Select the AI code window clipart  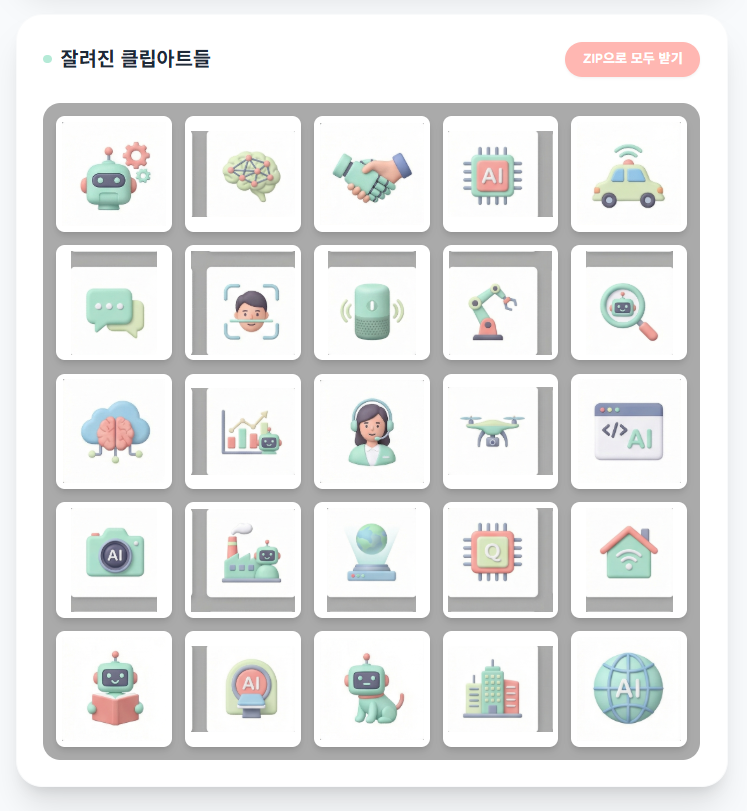(629, 431)
